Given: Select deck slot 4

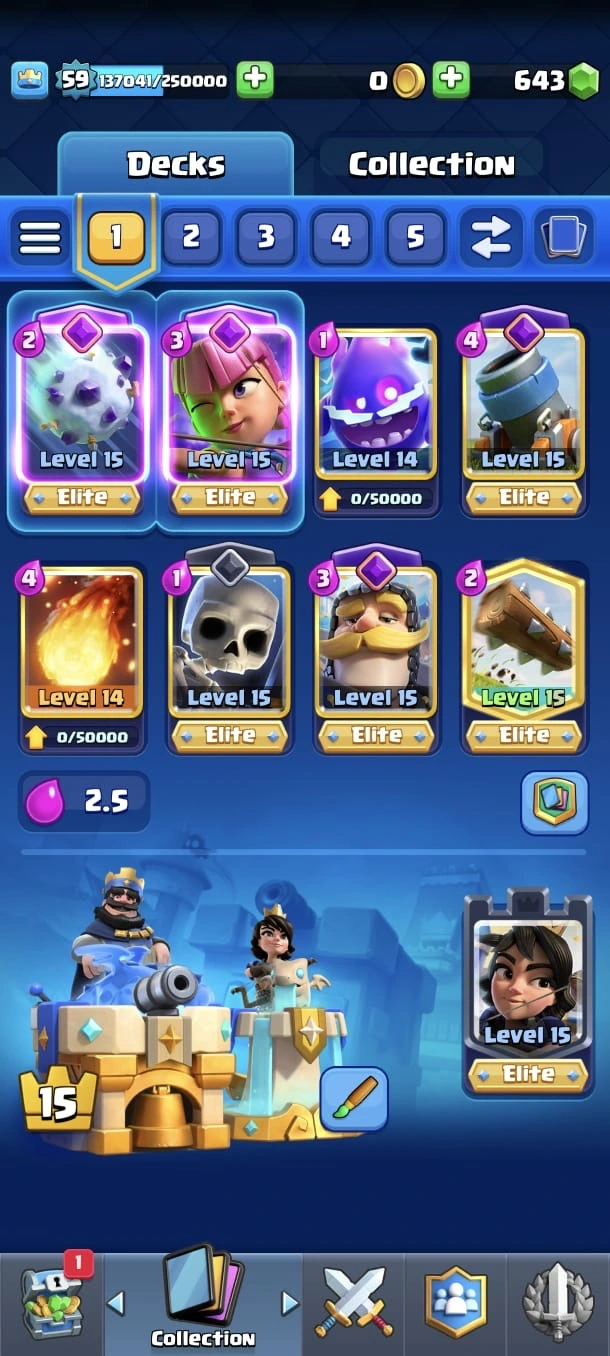Looking at the screenshot, I should pyautogui.click(x=340, y=237).
